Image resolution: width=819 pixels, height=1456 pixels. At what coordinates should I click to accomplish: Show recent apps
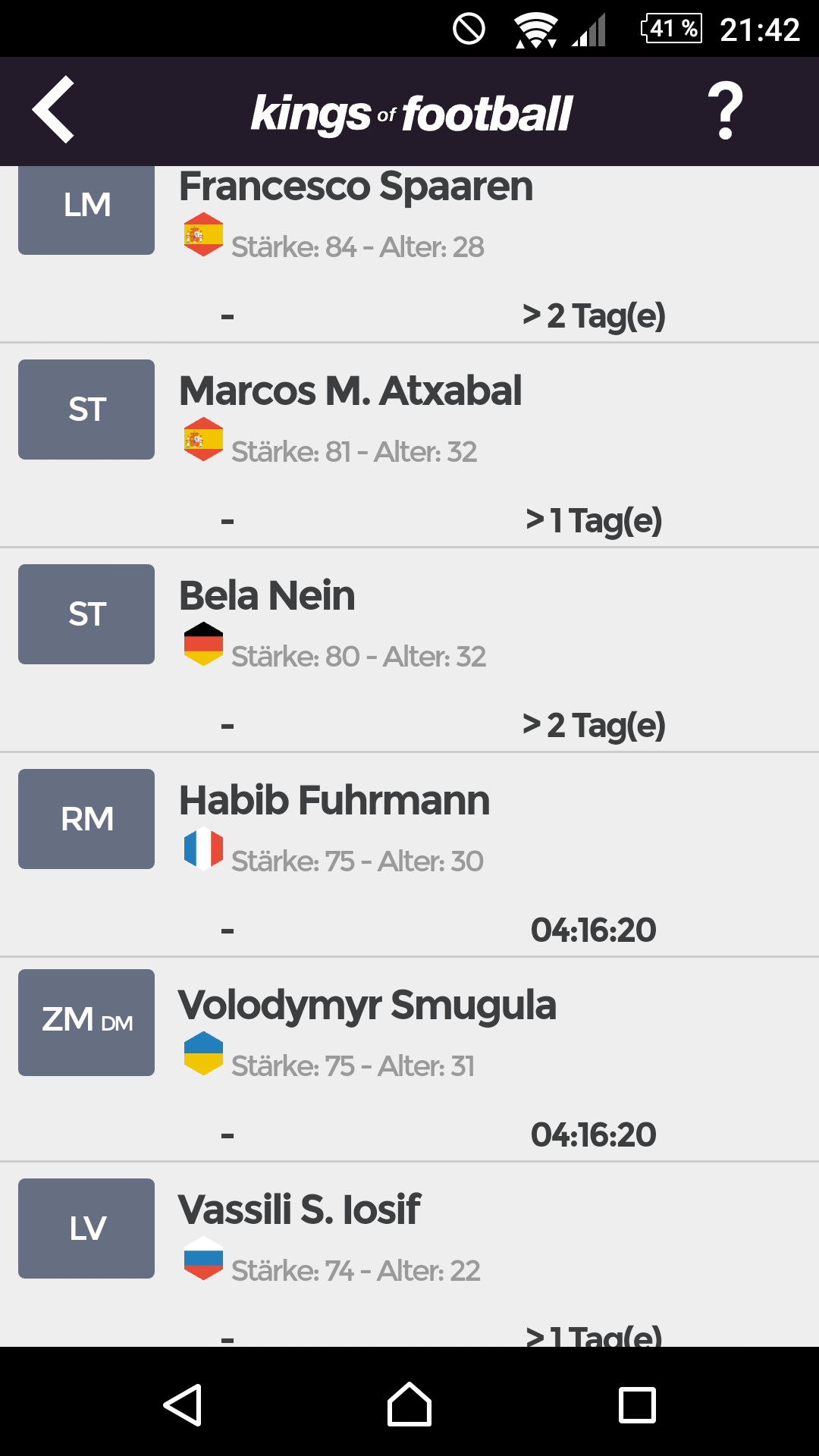pos(637,1404)
